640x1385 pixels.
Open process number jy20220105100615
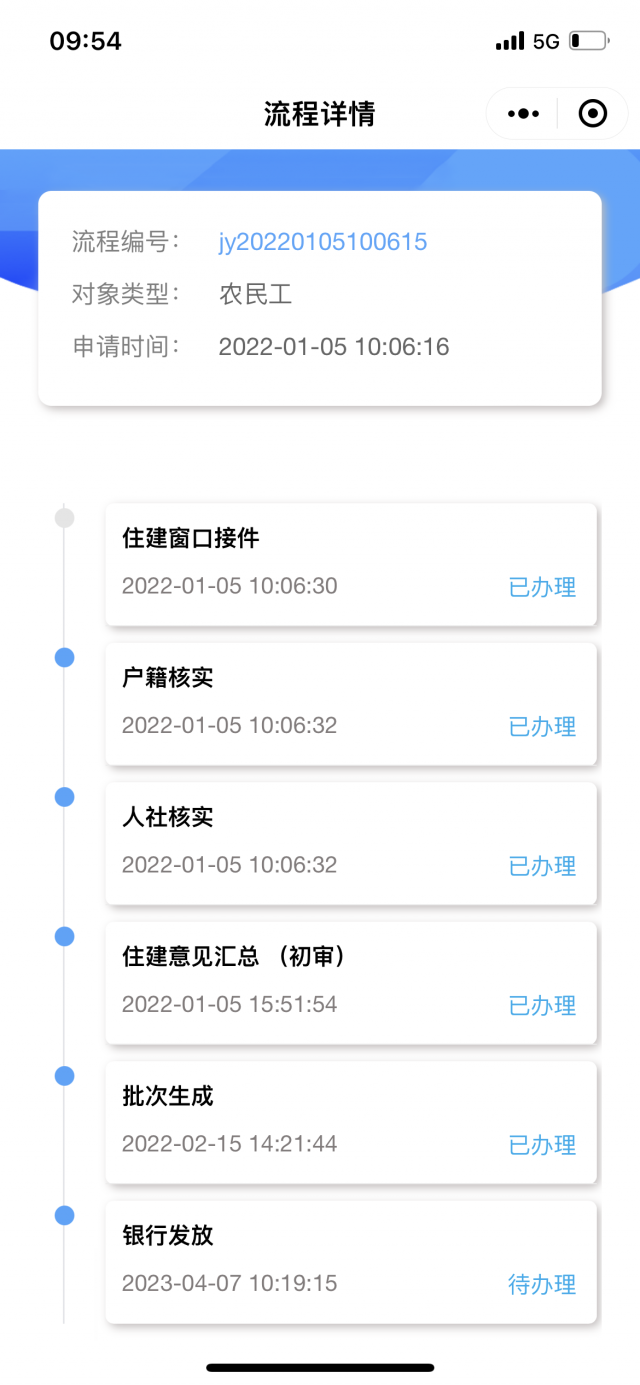[x=323, y=241]
